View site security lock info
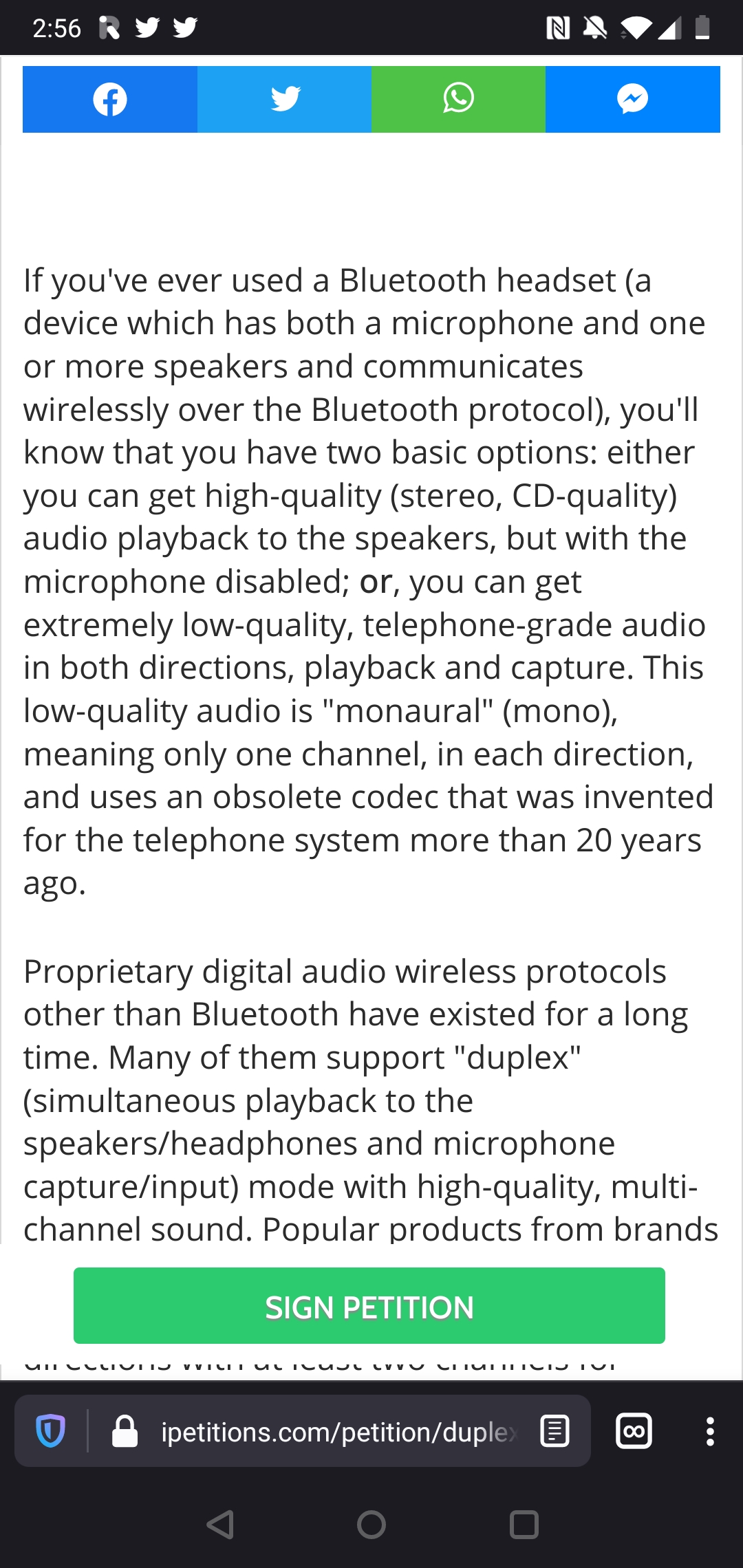Screen dimensions: 743x1568 [125, 1431]
